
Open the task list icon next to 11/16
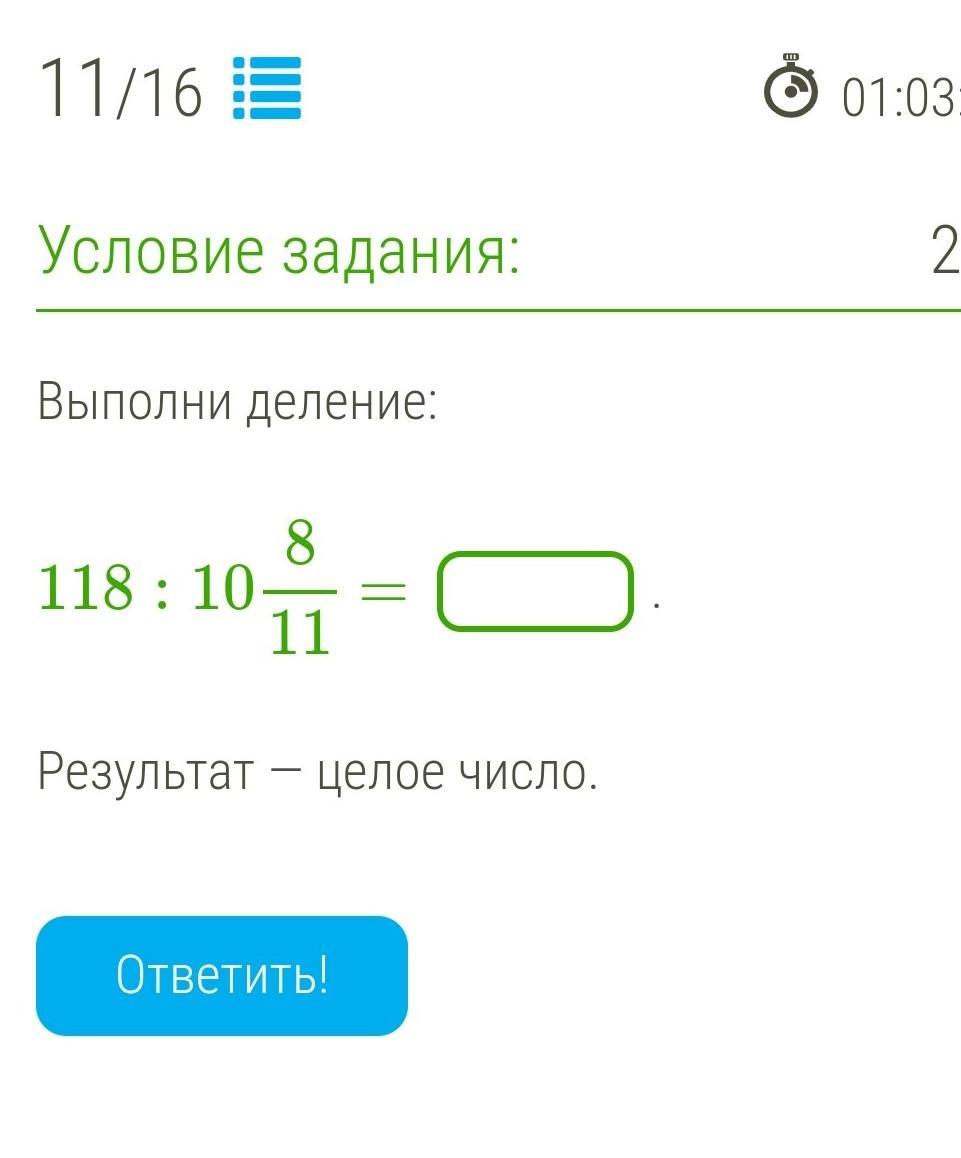click(267, 88)
